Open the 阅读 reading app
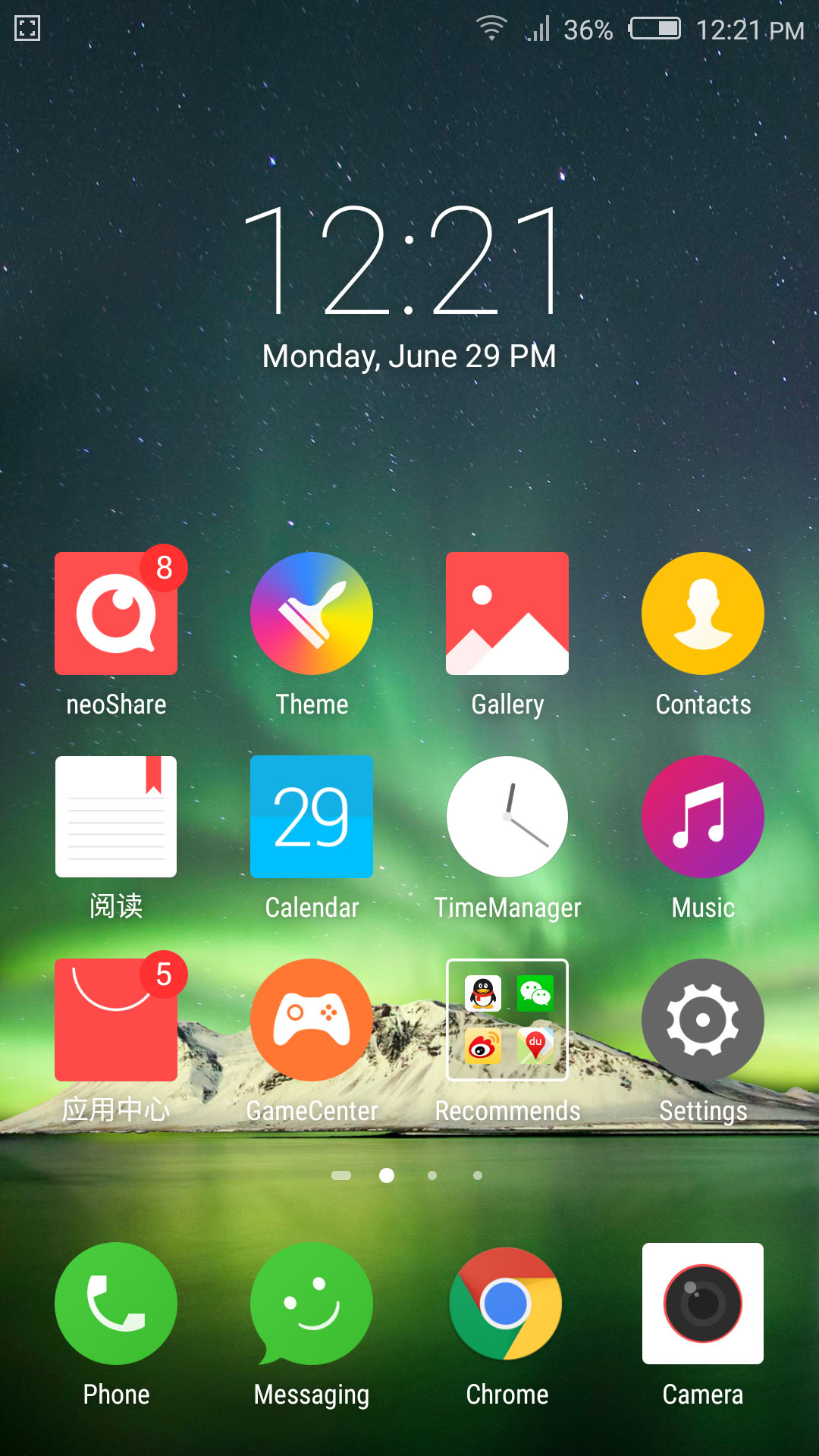The image size is (819, 1456). (116, 817)
